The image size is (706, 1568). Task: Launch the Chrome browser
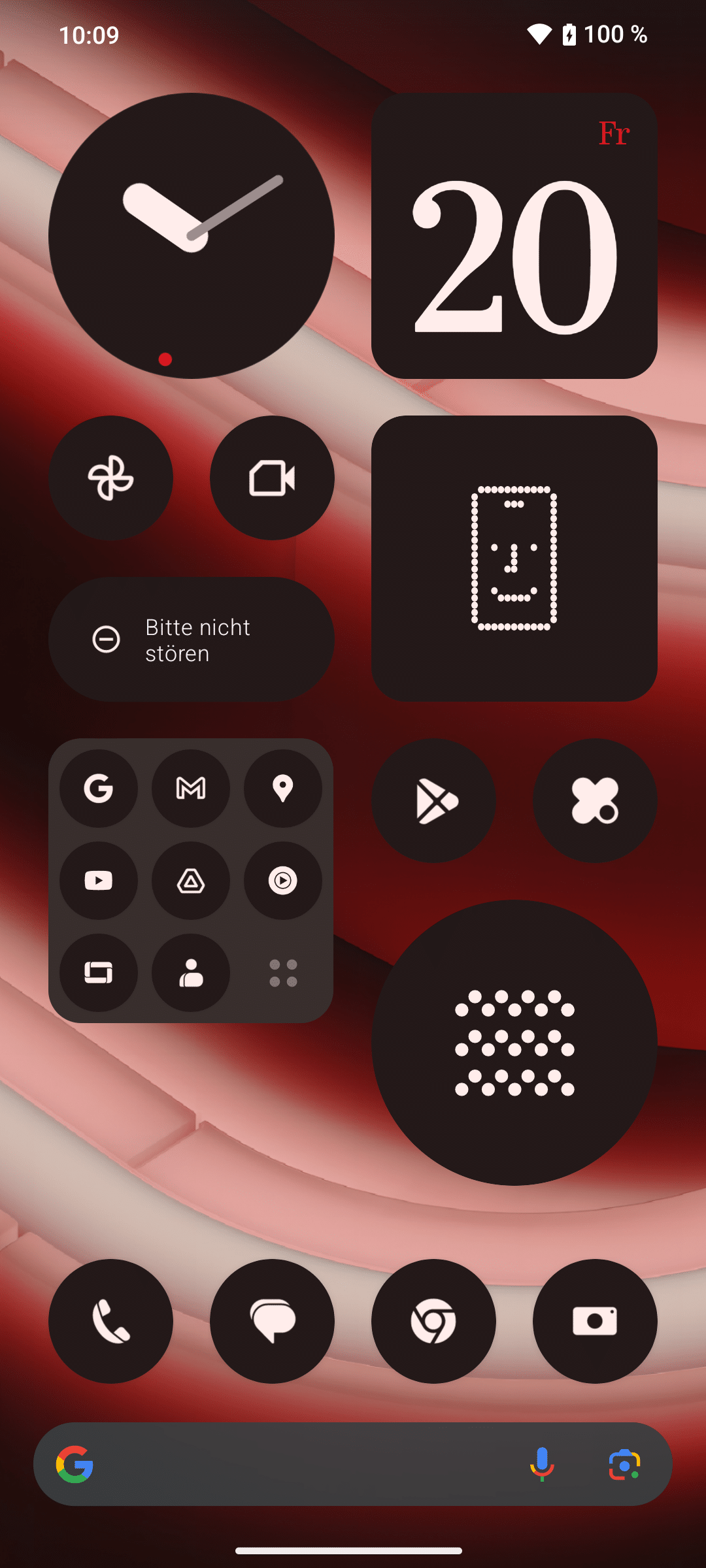click(433, 1321)
